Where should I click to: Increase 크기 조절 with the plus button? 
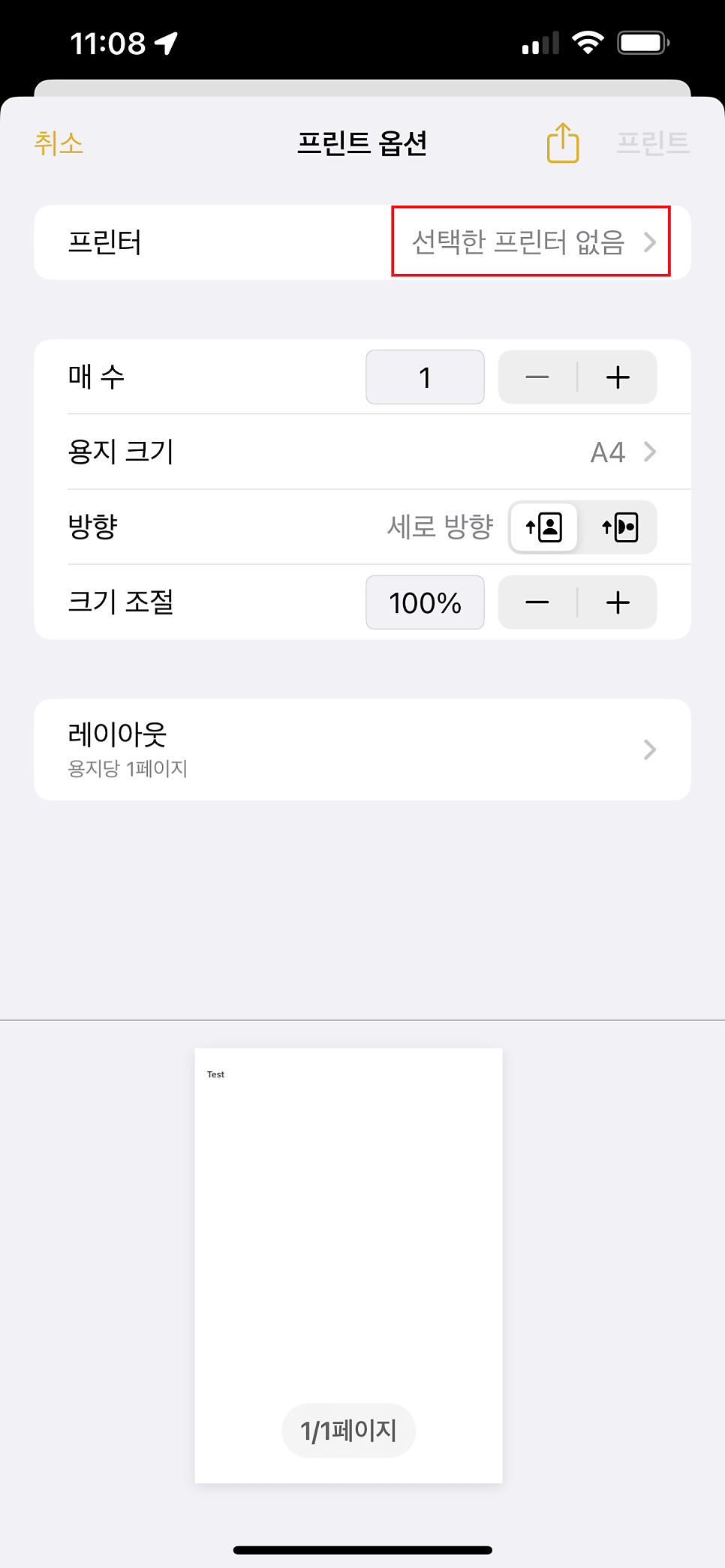[x=618, y=602]
